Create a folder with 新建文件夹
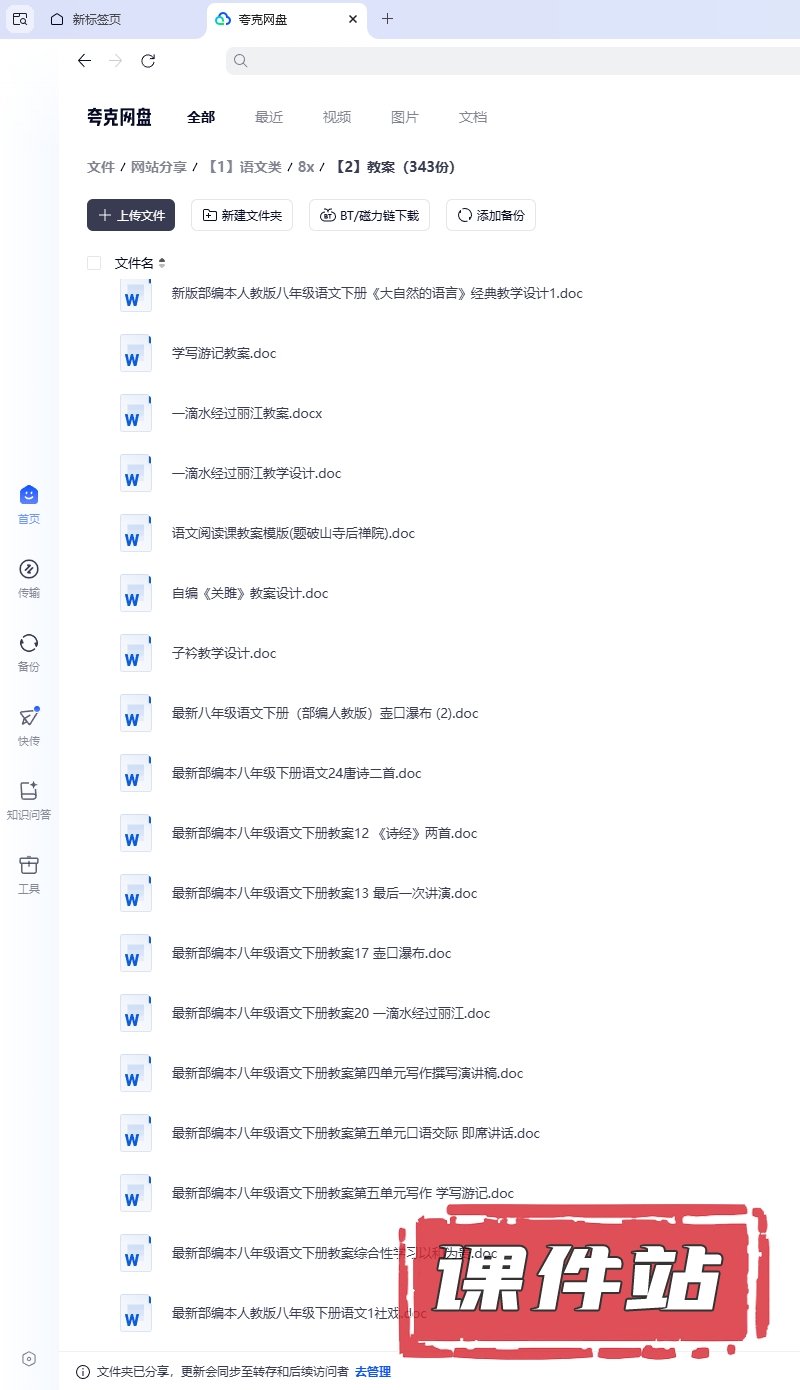The image size is (800, 1390). pos(242,215)
